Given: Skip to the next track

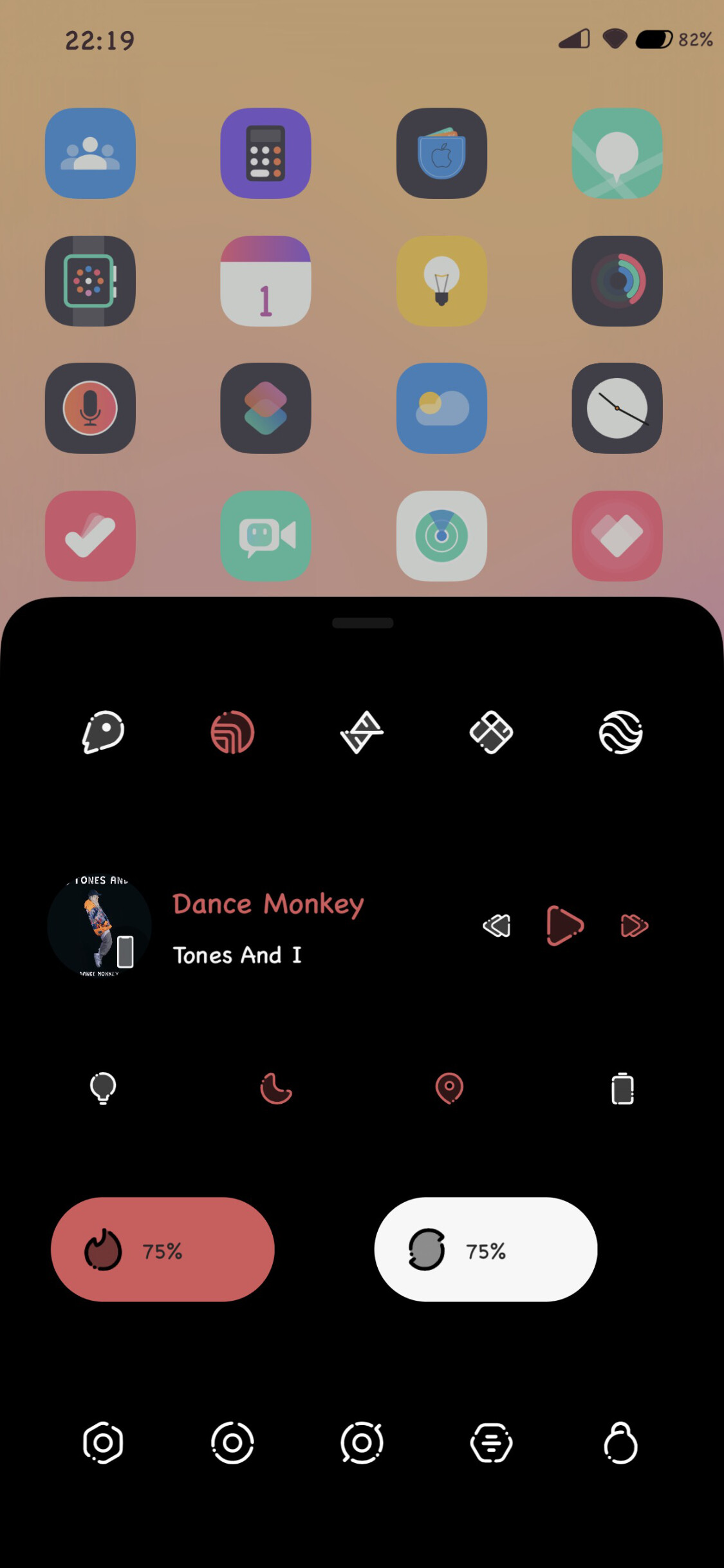Looking at the screenshot, I should [634, 925].
